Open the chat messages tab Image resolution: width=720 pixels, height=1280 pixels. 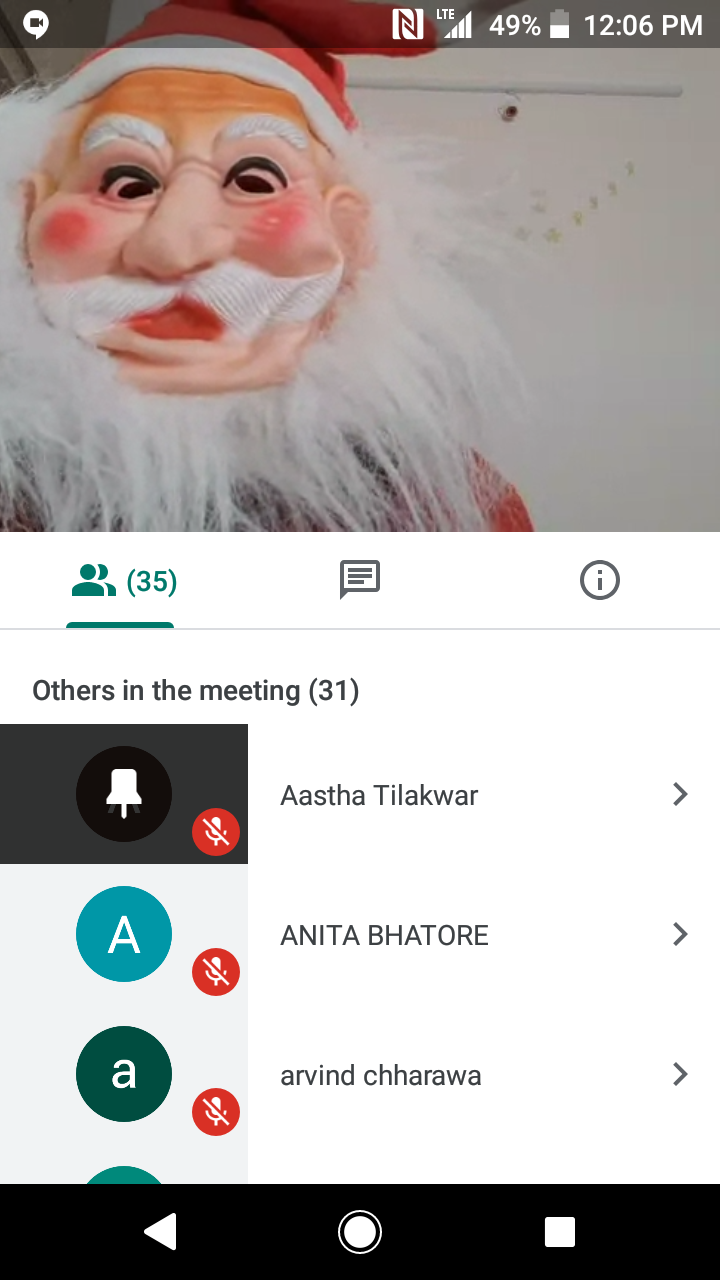pyautogui.click(x=360, y=580)
